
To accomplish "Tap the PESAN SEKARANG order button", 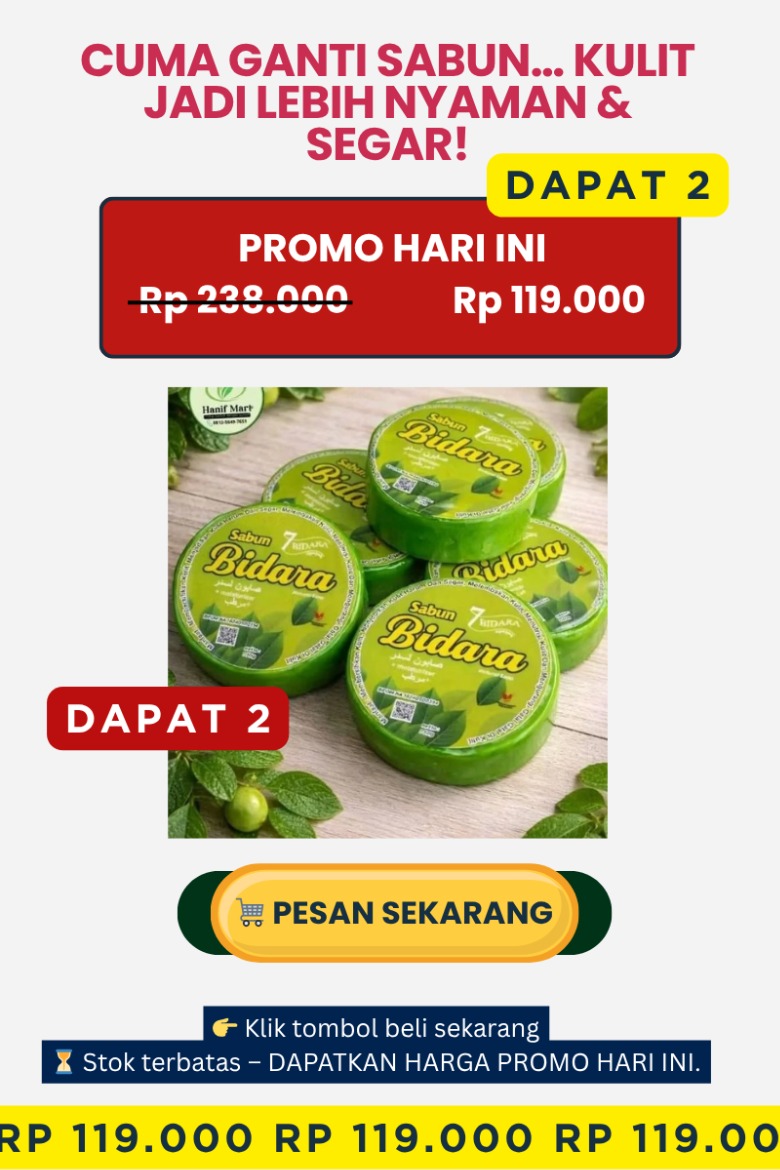I will click(395, 912).
